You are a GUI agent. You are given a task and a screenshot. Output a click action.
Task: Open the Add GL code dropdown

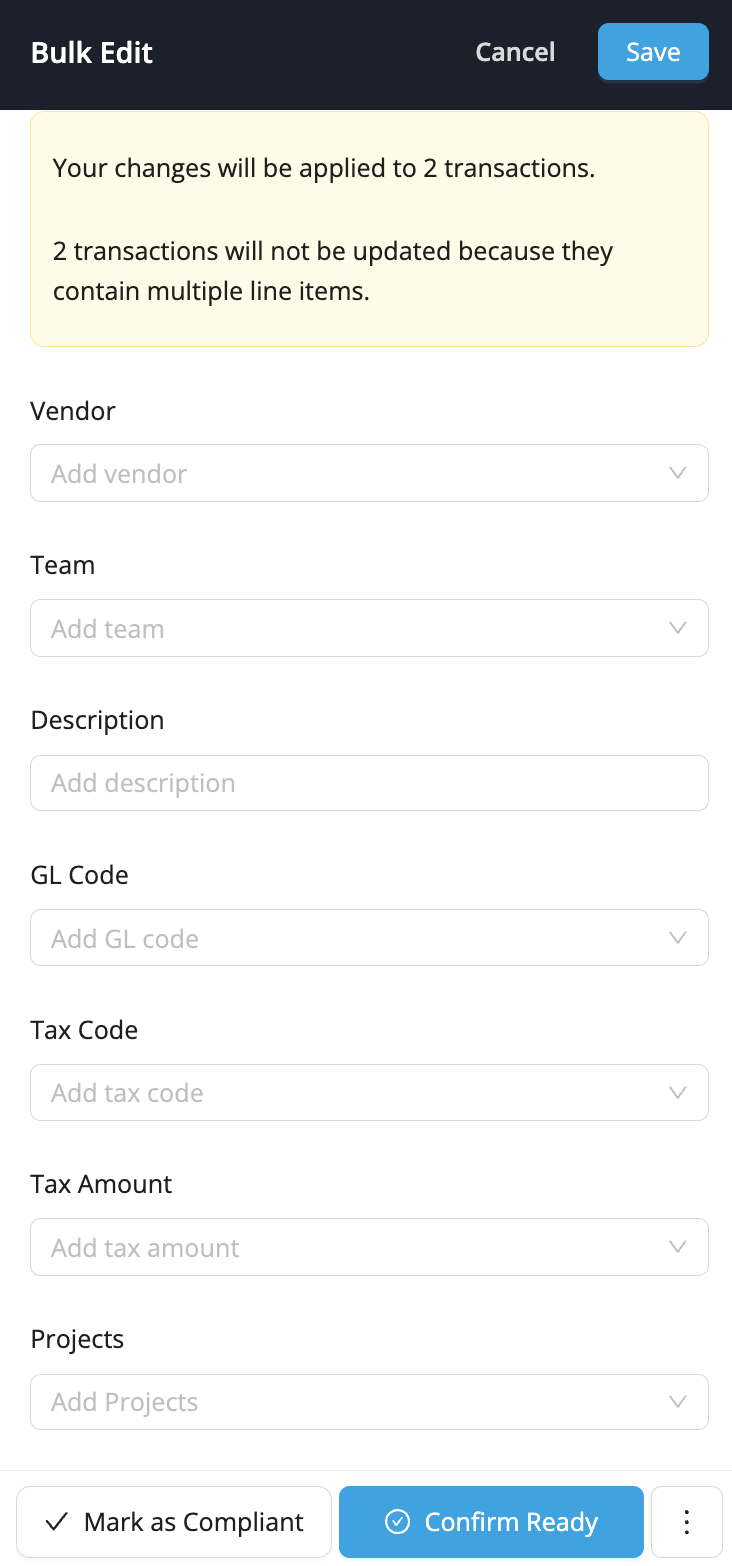pyautogui.click(x=369, y=938)
